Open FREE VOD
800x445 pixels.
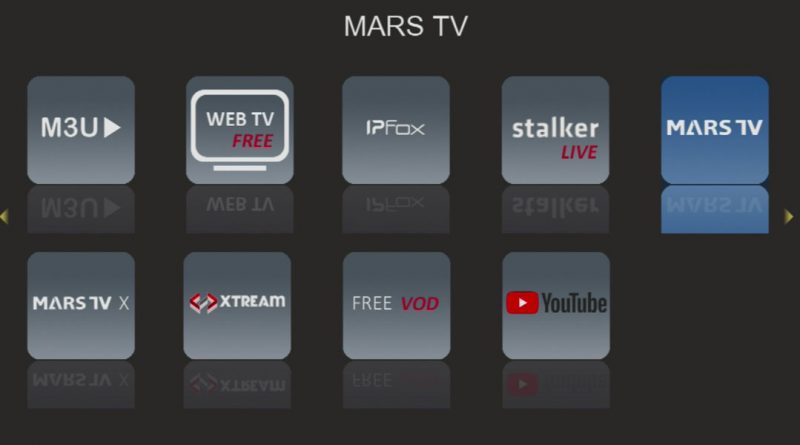(x=396, y=305)
